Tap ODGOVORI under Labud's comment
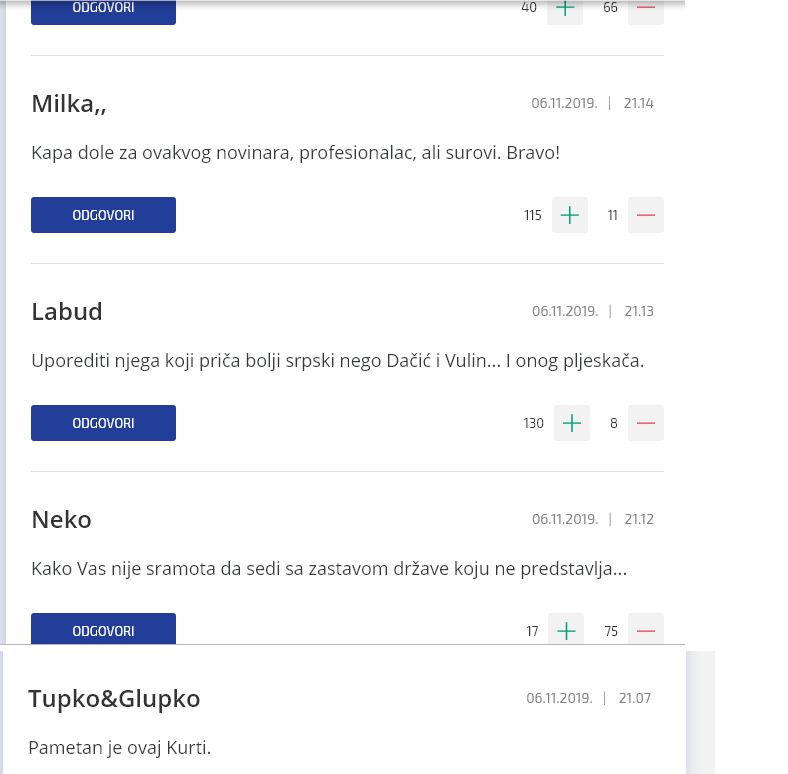The width and height of the screenshot is (788, 774). click(x=103, y=423)
